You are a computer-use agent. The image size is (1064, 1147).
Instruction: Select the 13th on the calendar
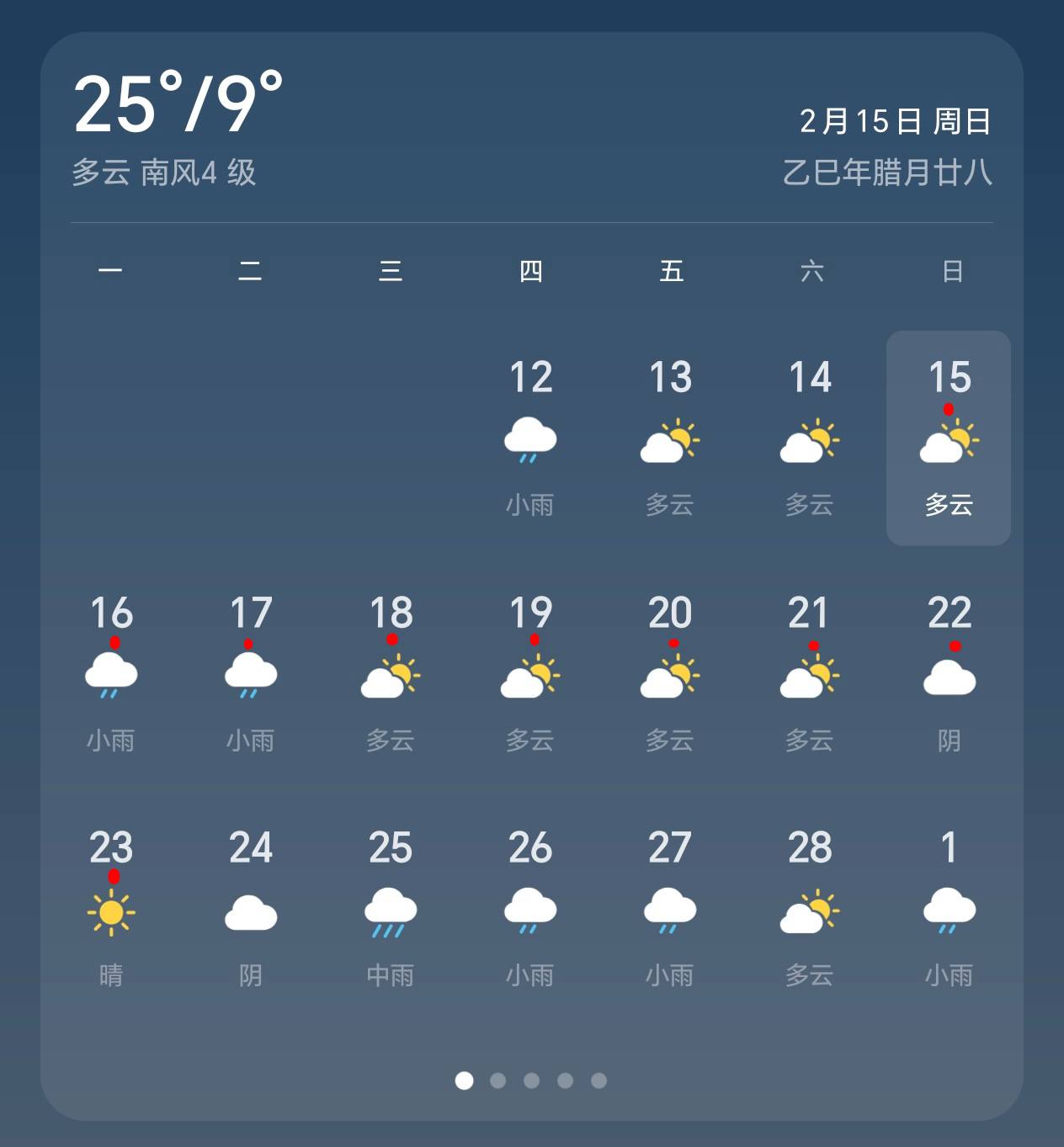670,438
